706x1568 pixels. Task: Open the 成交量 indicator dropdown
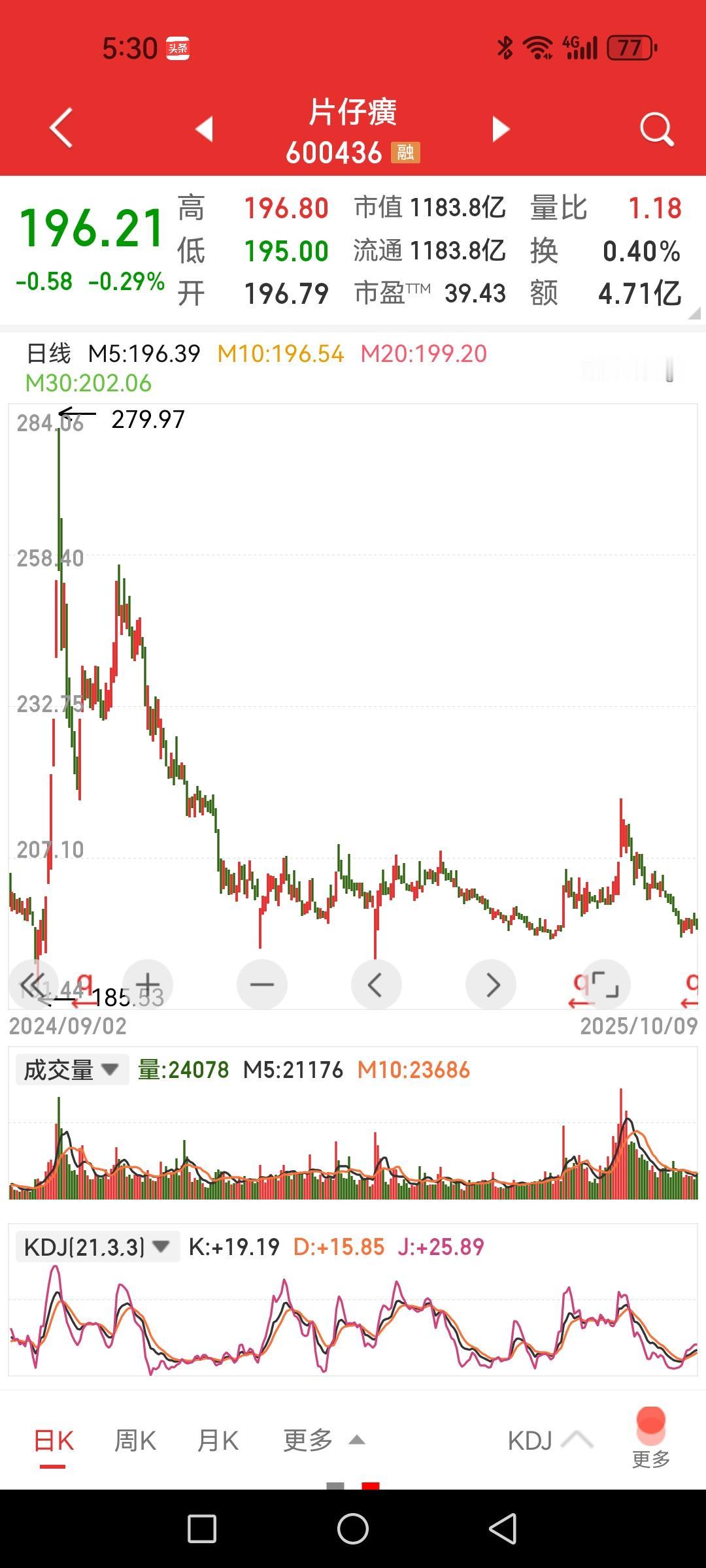click(x=72, y=1070)
